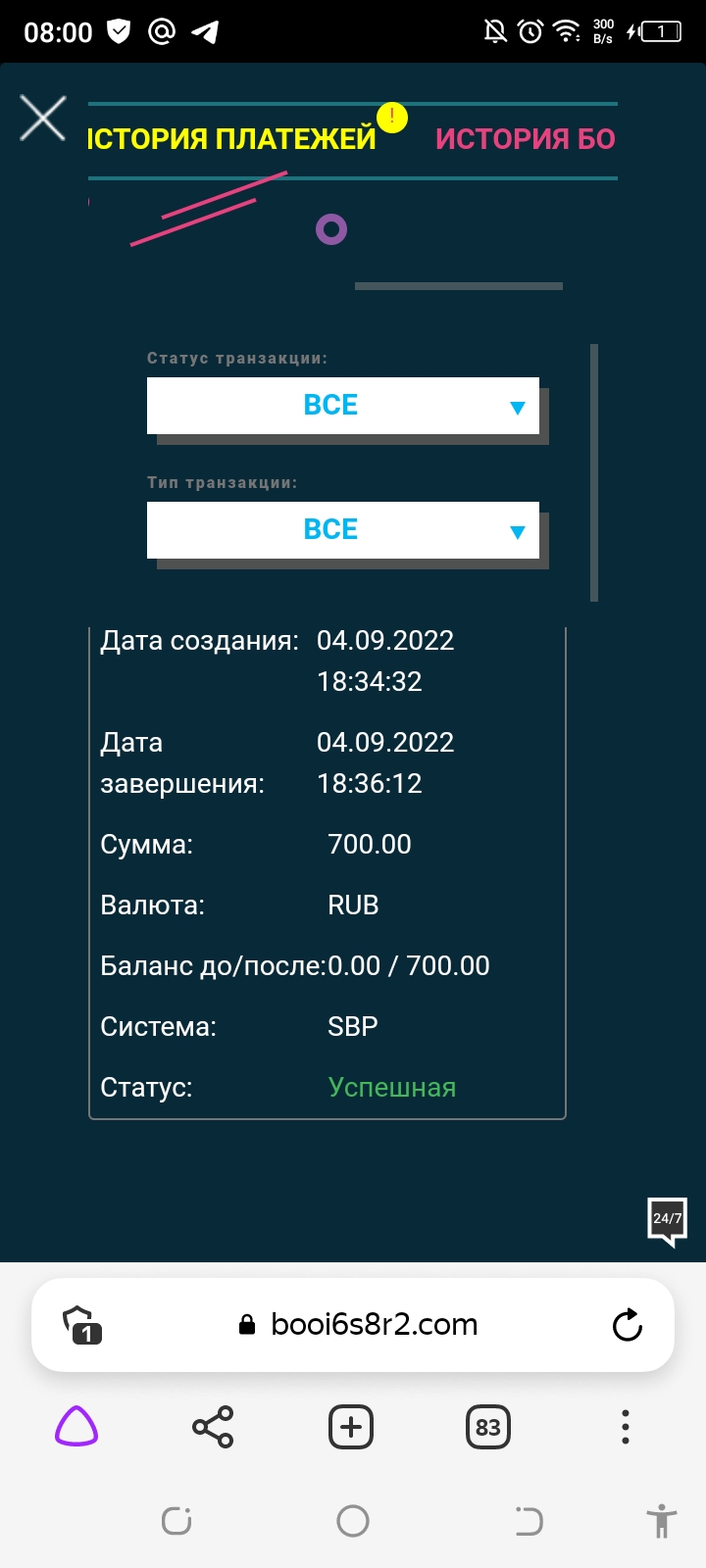This screenshot has width=706, height=1568.
Task: Add a new browser tab
Action: pyautogui.click(x=351, y=1427)
